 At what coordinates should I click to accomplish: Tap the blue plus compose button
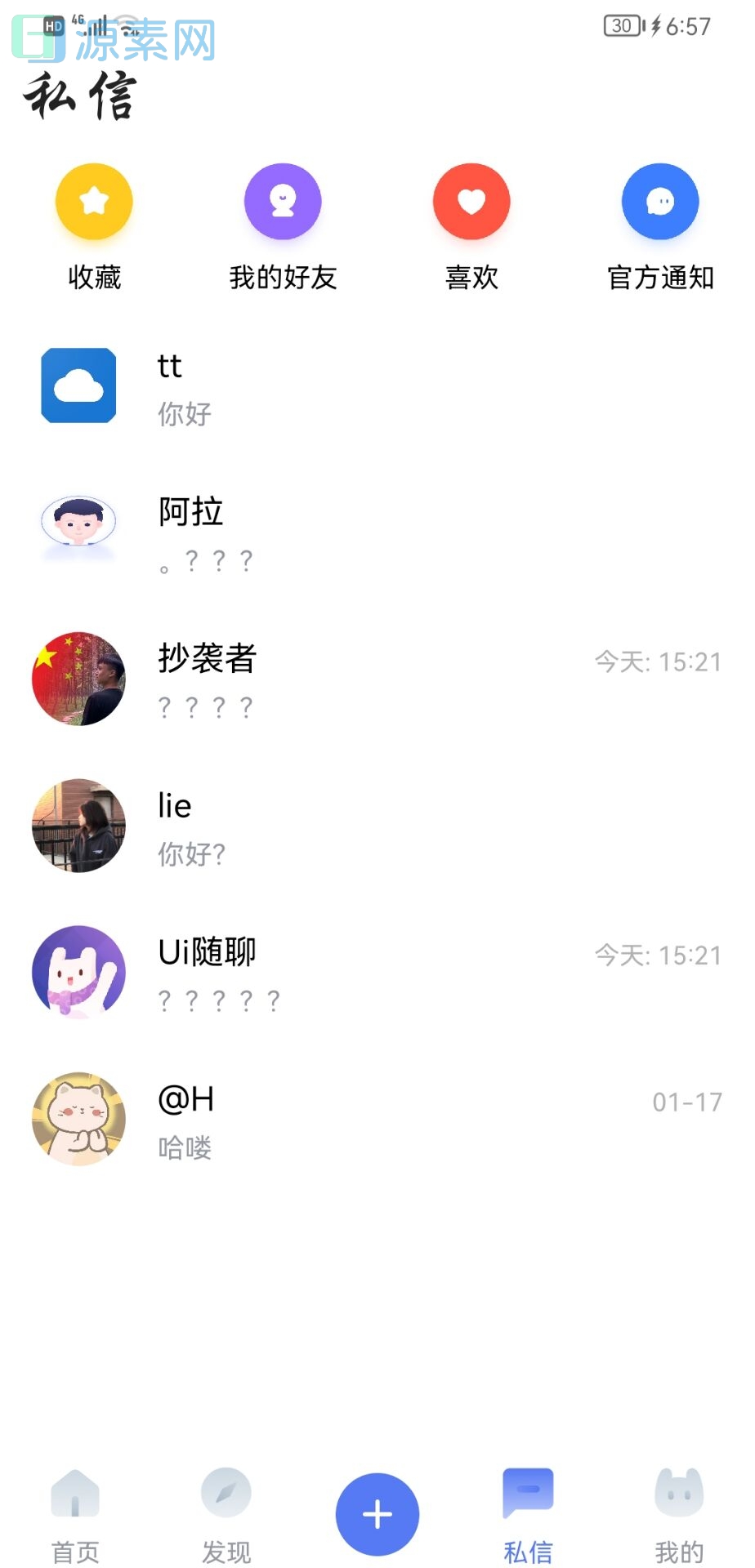pos(377,1513)
